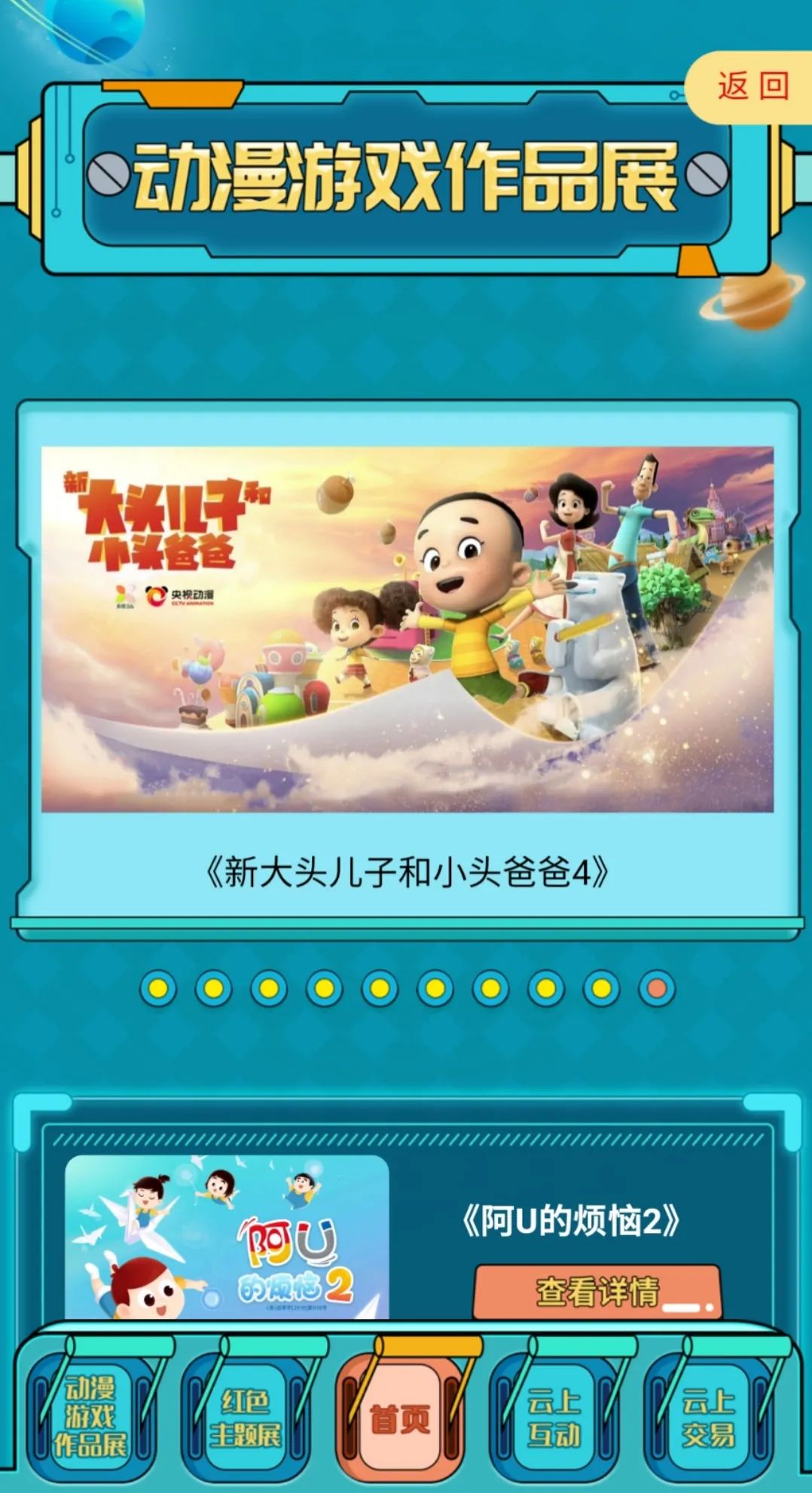Open the 云上交易 tab
Viewport: 812px width, 1493px height.
pyautogui.click(x=708, y=1418)
